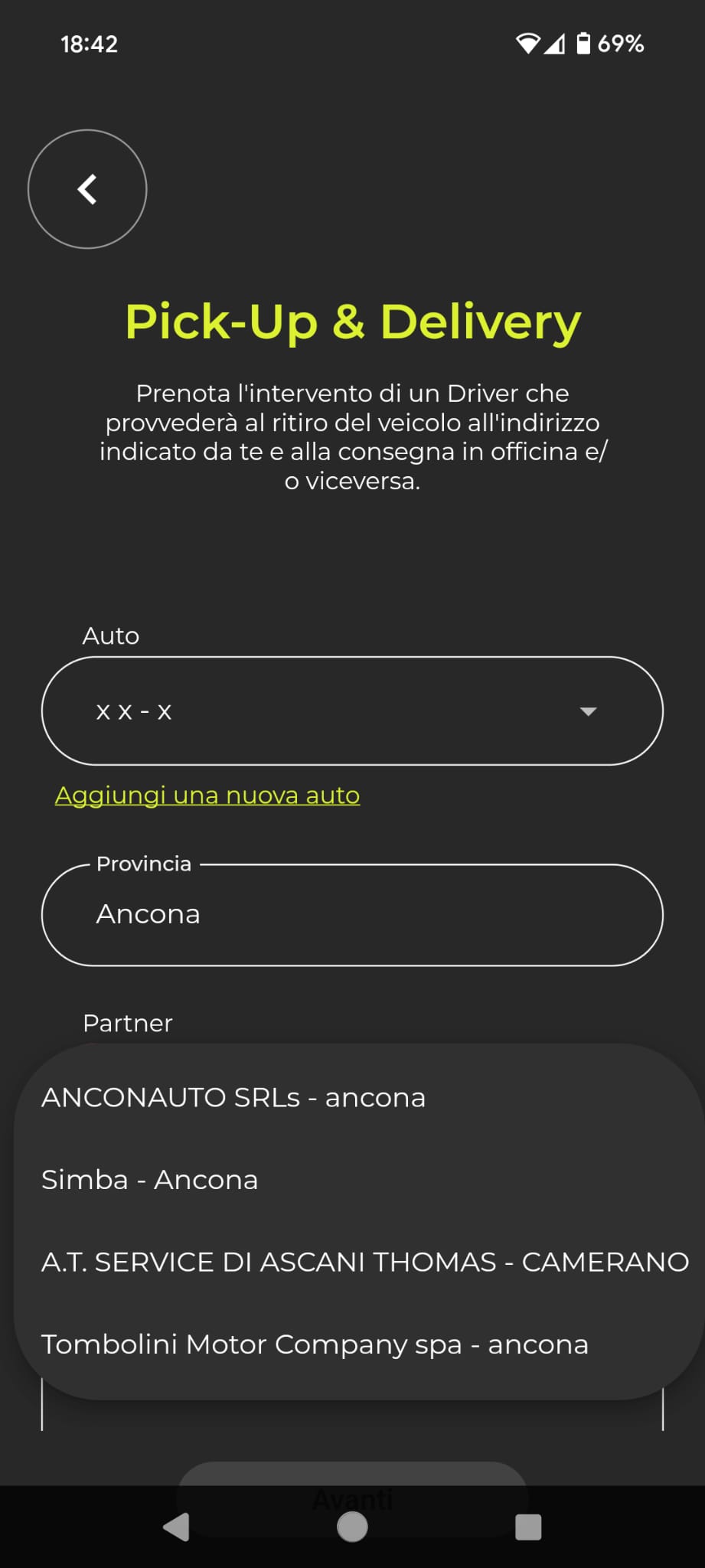Open the system recent apps view

coord(528,1527)
